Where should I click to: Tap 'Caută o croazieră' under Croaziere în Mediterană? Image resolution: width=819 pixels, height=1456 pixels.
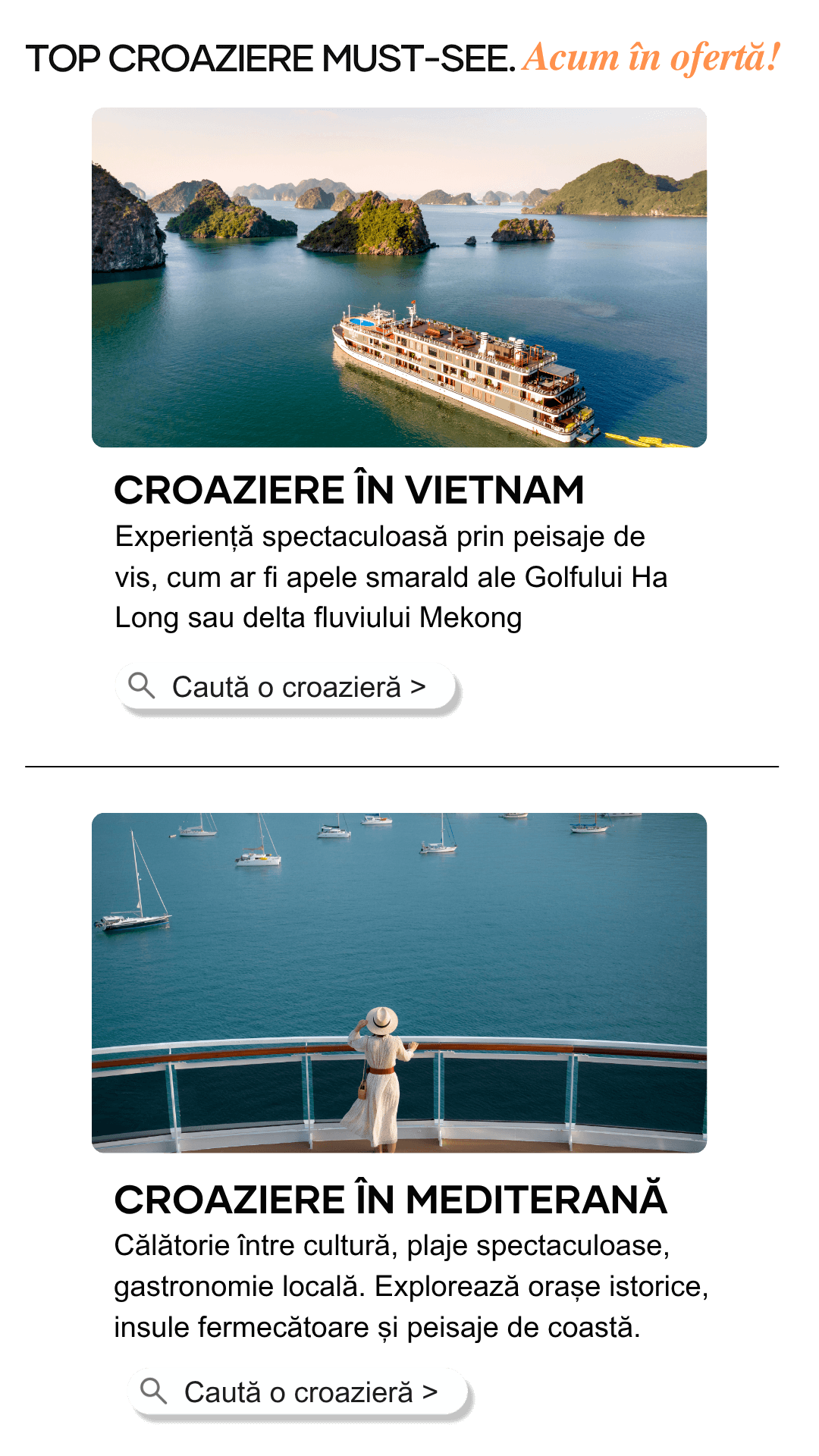pos(297,1392)
